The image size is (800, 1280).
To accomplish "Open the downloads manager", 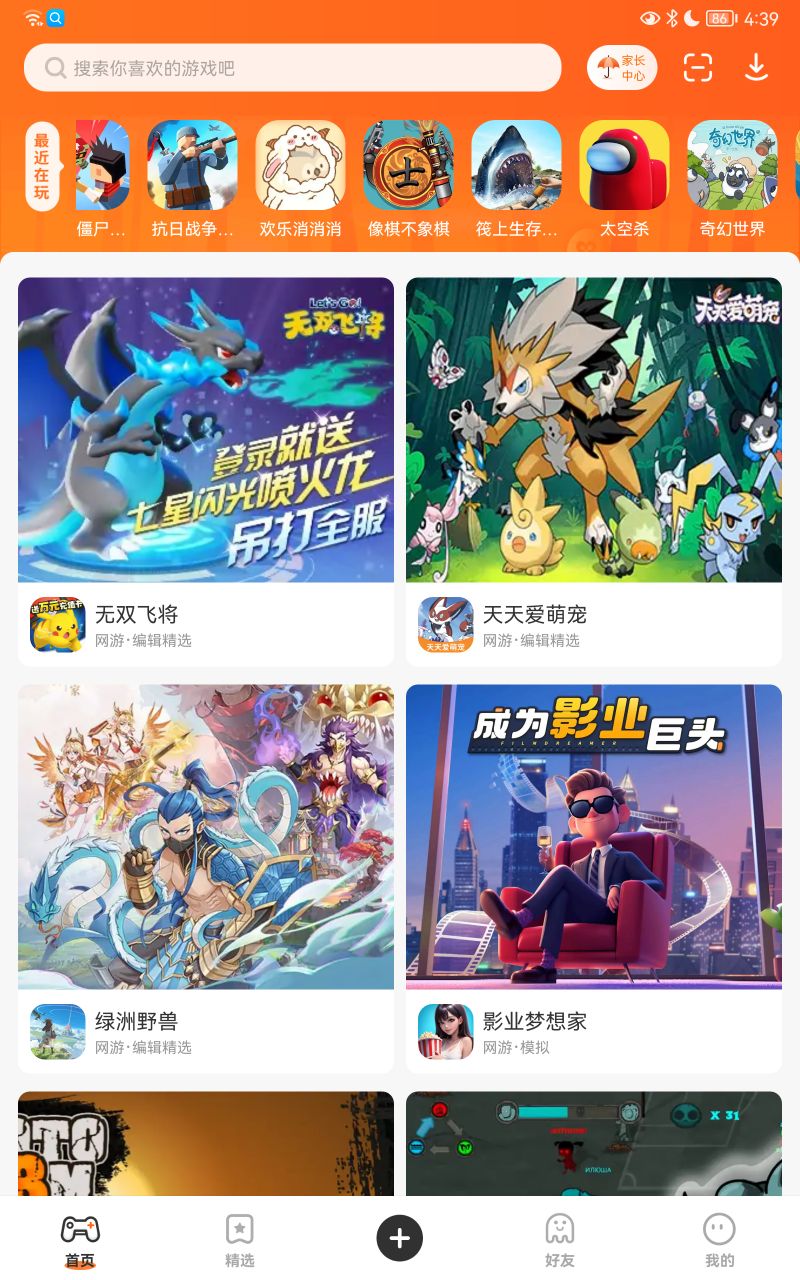I will tap(756, 68).
